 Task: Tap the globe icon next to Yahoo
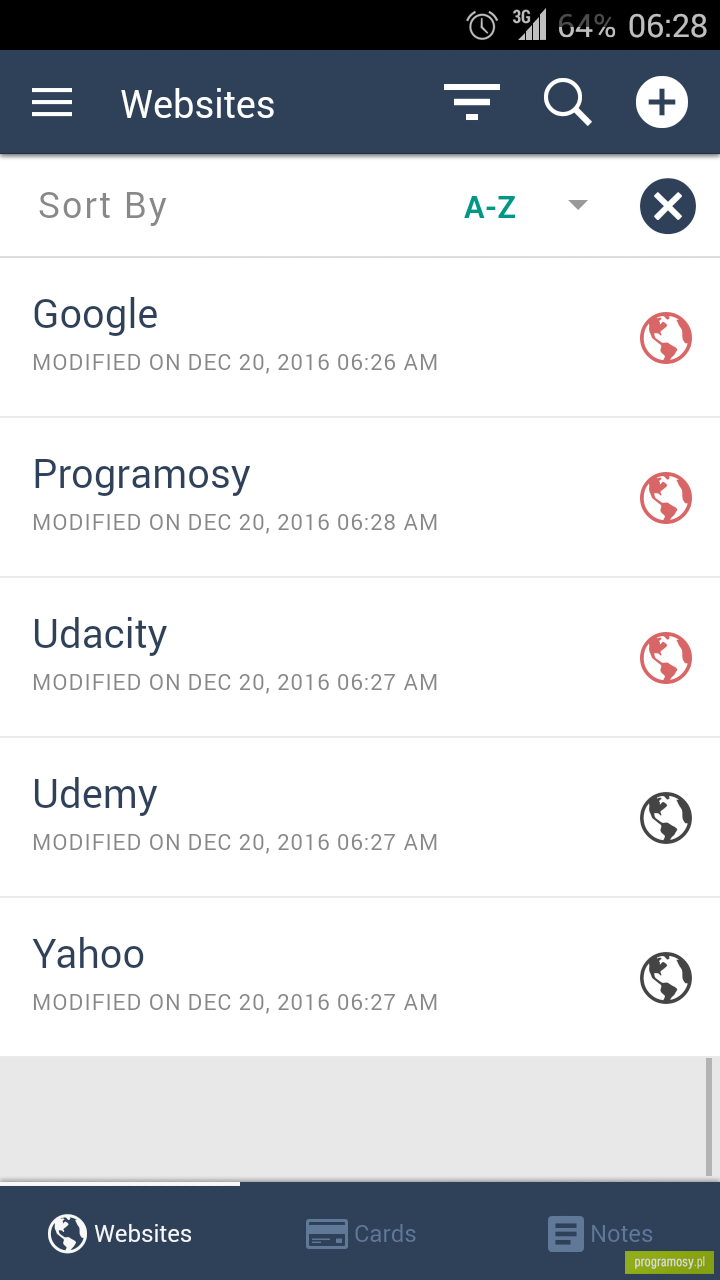pyautogui.click(x=666, y=978)
